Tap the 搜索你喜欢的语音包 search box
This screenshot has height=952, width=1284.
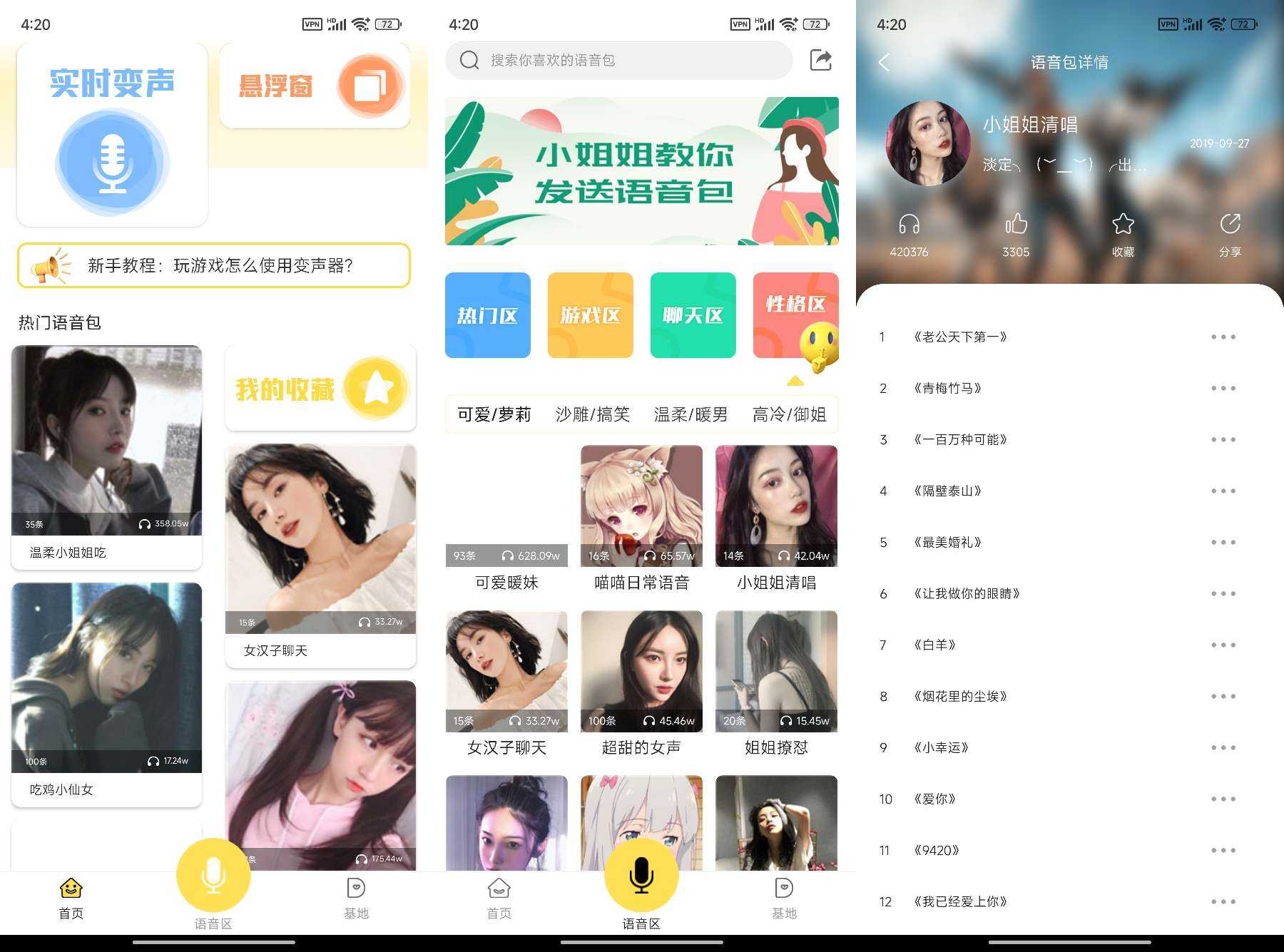(x=618, y=61)
